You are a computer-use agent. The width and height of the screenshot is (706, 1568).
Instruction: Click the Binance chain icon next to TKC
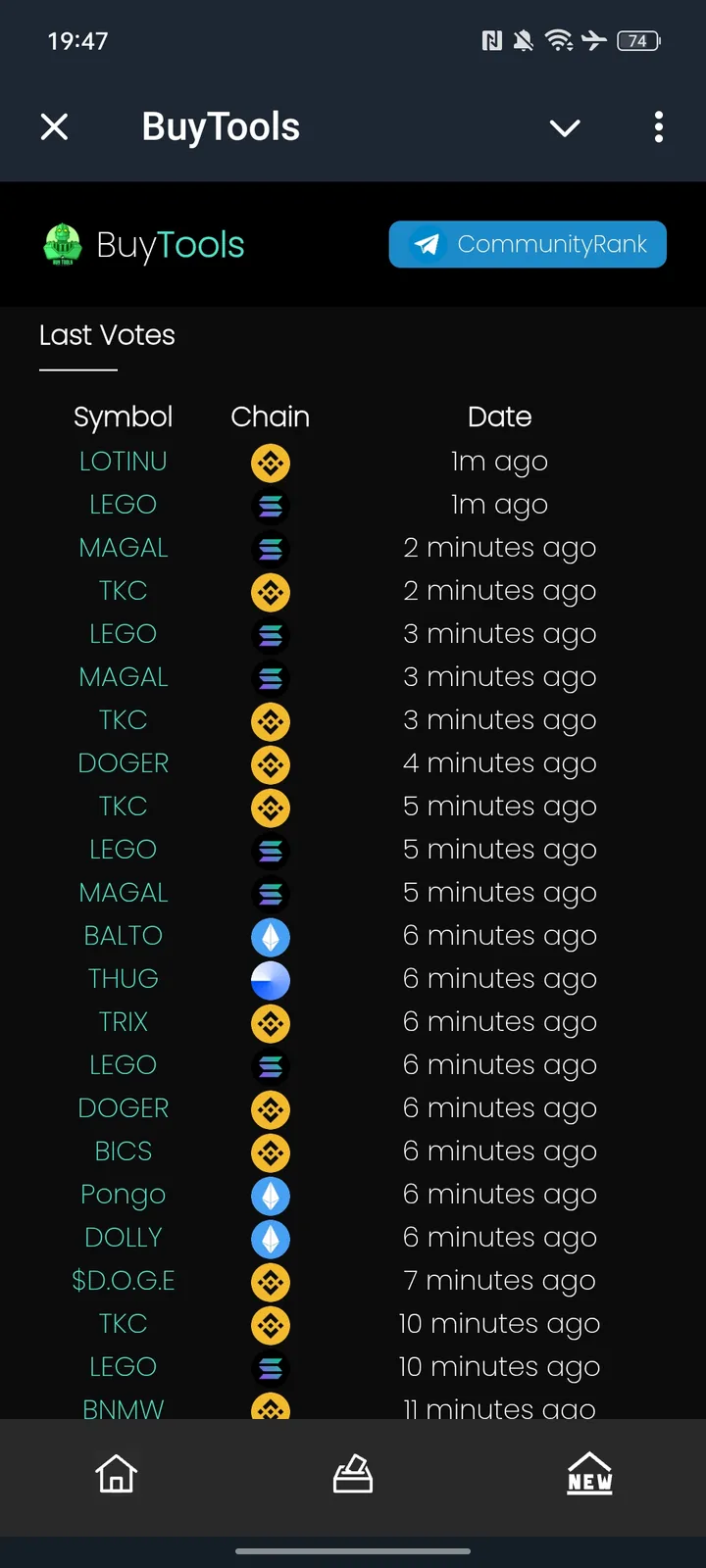pos(271,592)
